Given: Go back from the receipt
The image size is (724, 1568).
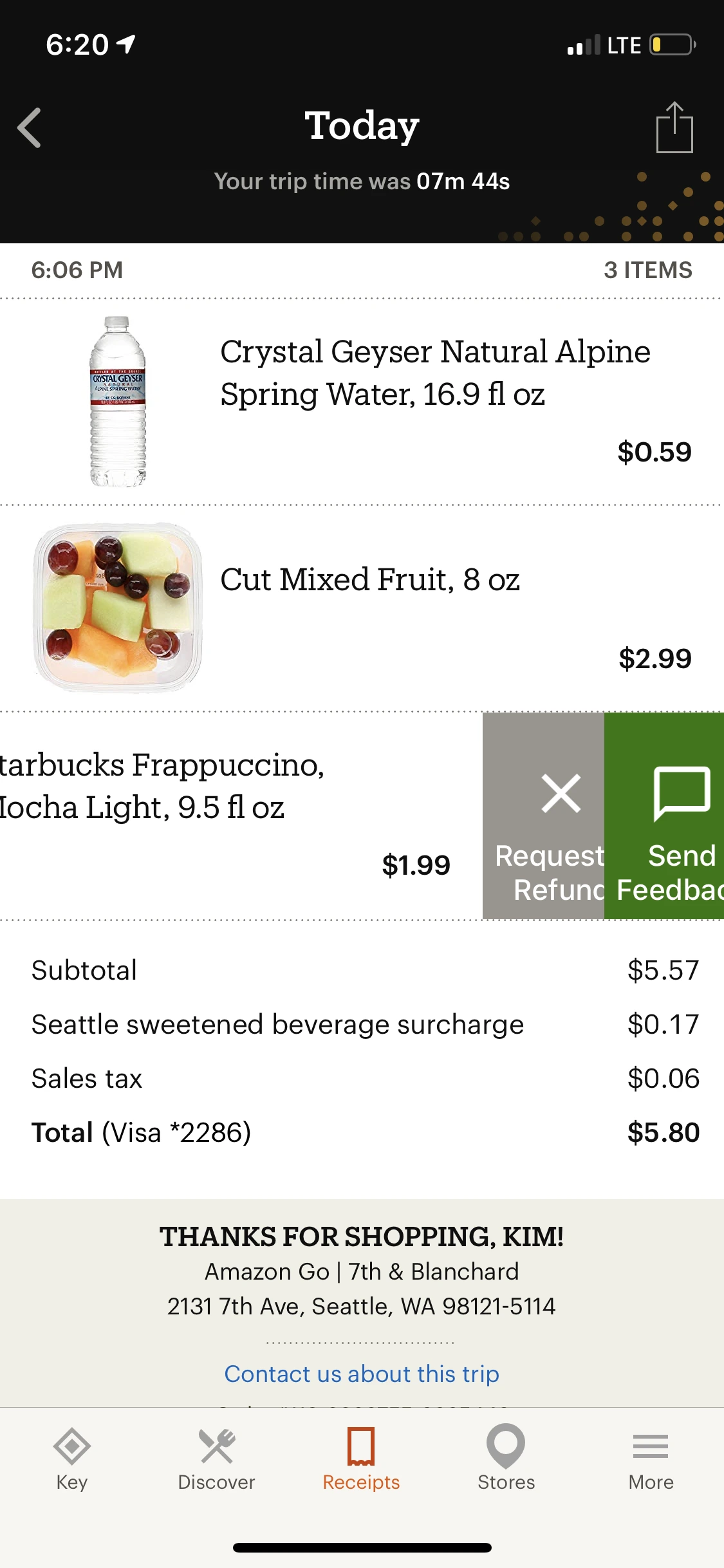Looking at the screenshot, I should coord(30,127).
